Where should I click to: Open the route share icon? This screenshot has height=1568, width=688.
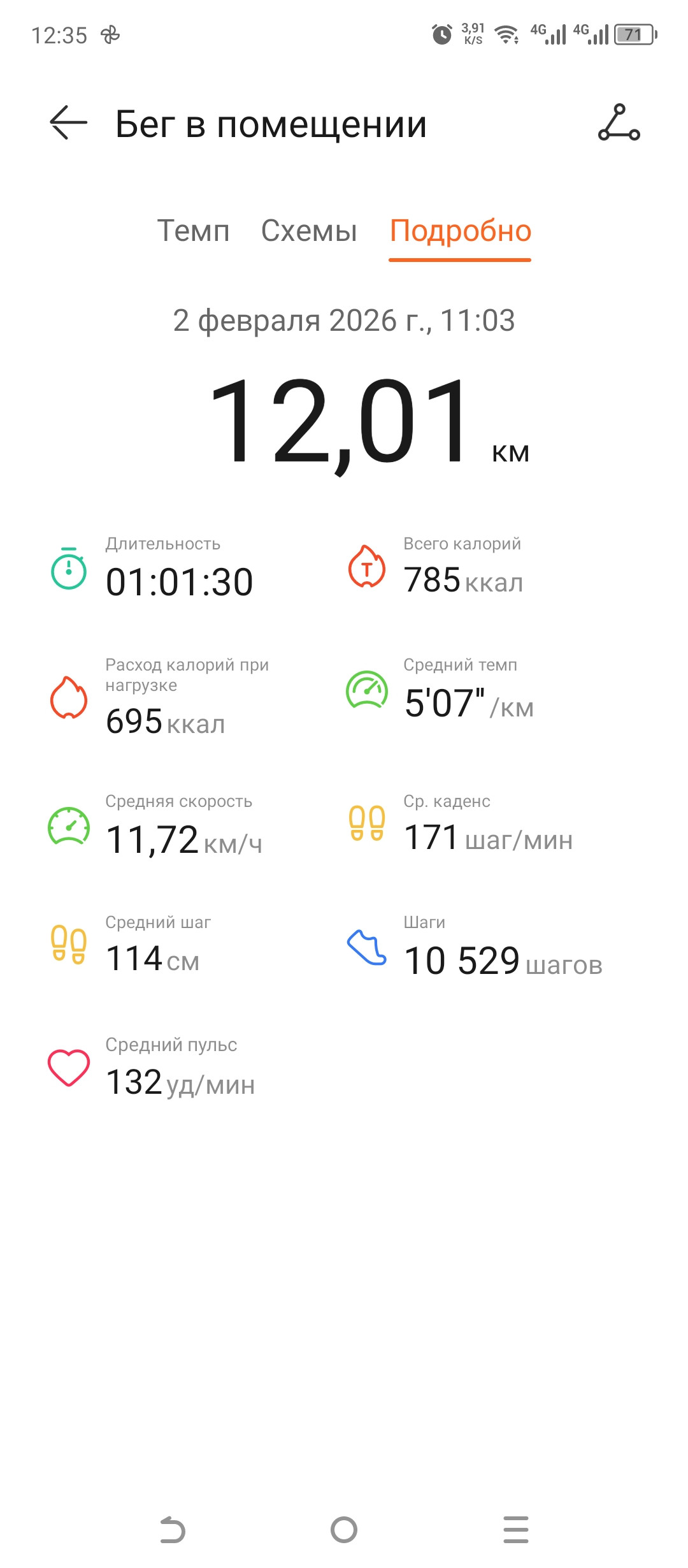tap(619, 122)
